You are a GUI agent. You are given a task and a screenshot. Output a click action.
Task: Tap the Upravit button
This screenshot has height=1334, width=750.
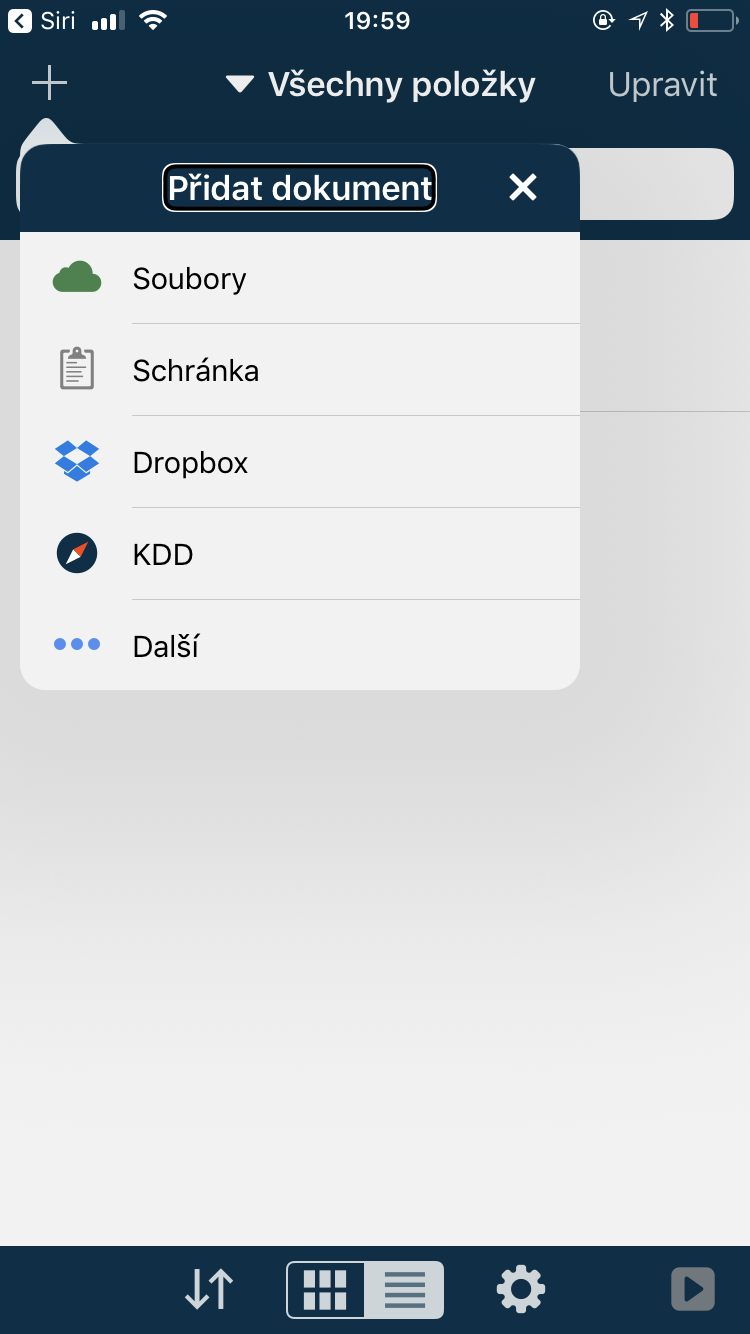662,85
